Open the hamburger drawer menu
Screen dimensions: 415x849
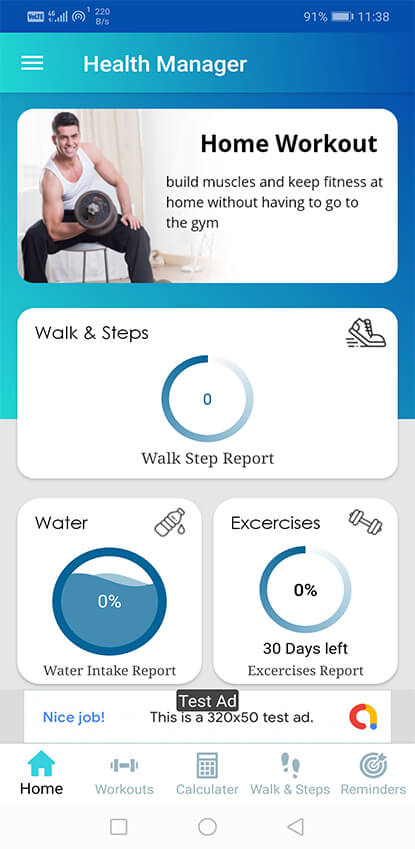tap(32, 63)
